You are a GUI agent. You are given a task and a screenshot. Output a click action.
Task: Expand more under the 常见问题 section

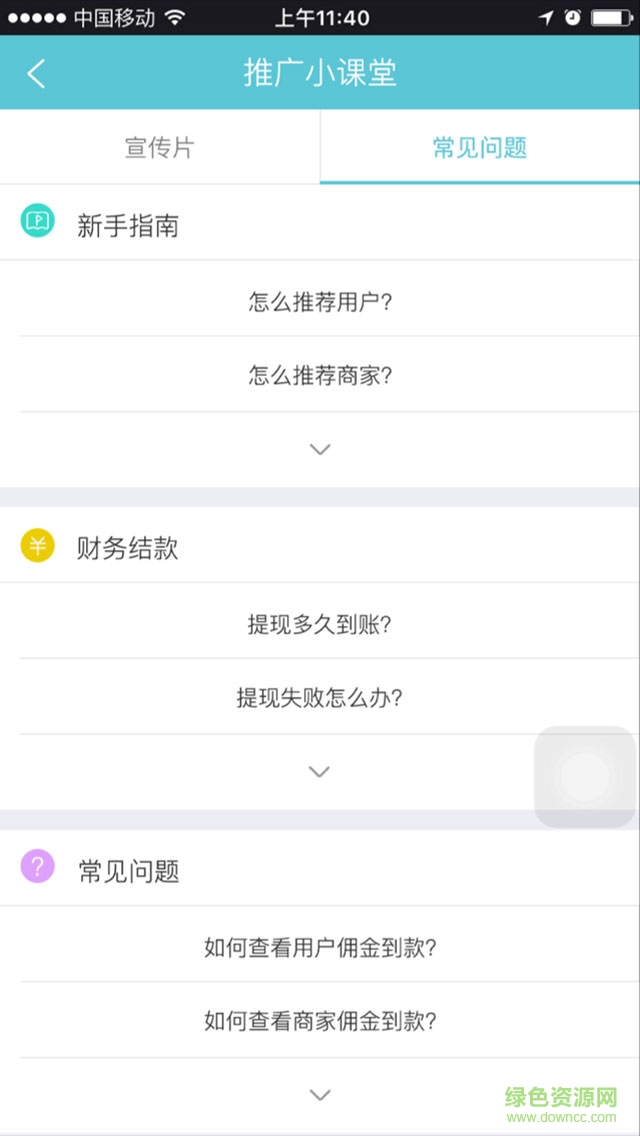(x=320, y=1095)
